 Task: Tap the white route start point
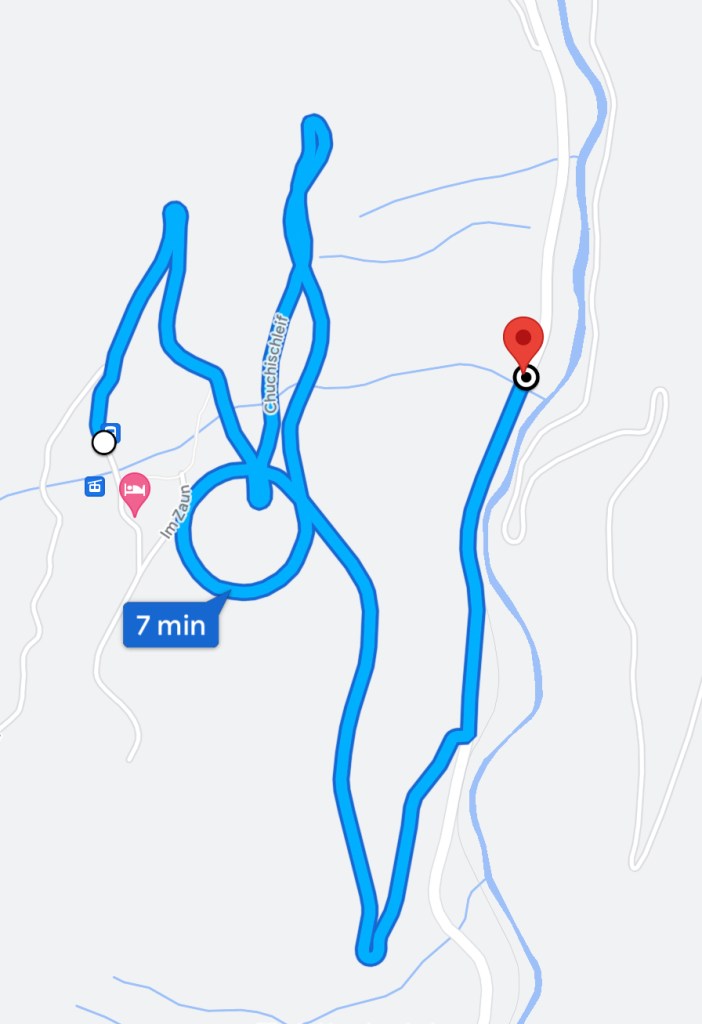103,442
